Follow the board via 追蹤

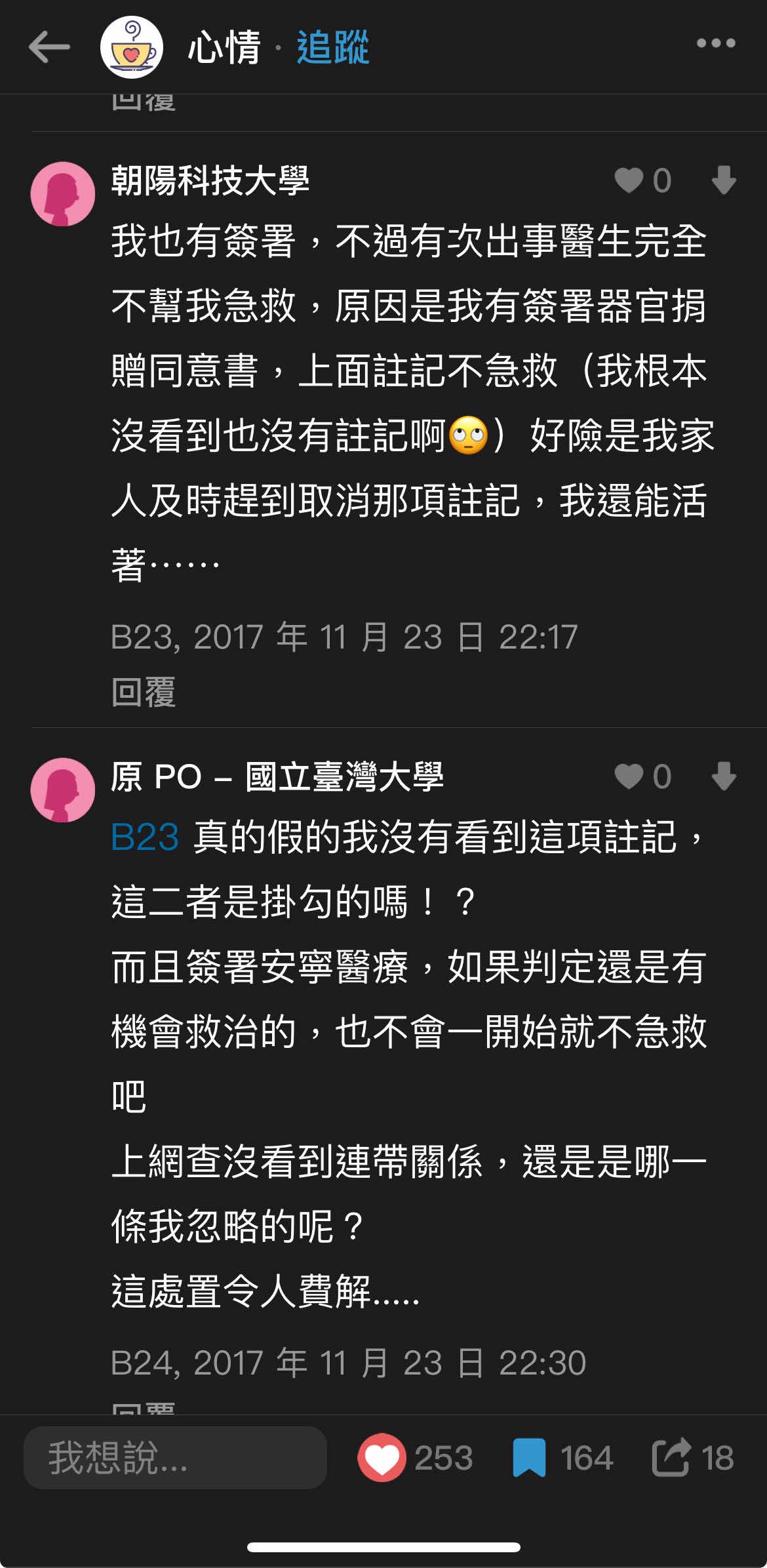coord(332,47)
